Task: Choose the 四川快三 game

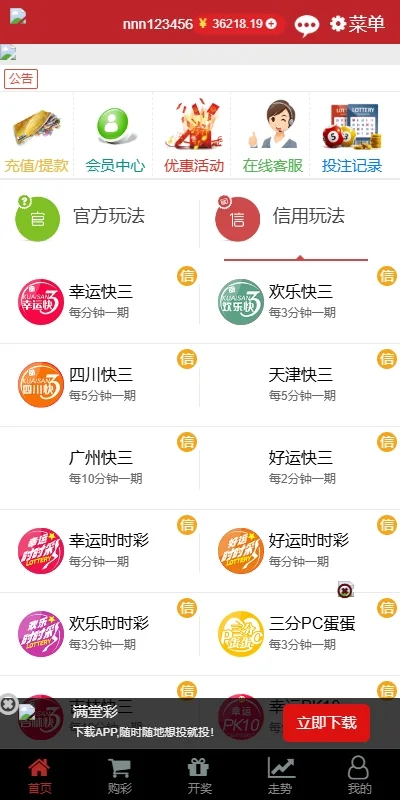Action: 100,385
